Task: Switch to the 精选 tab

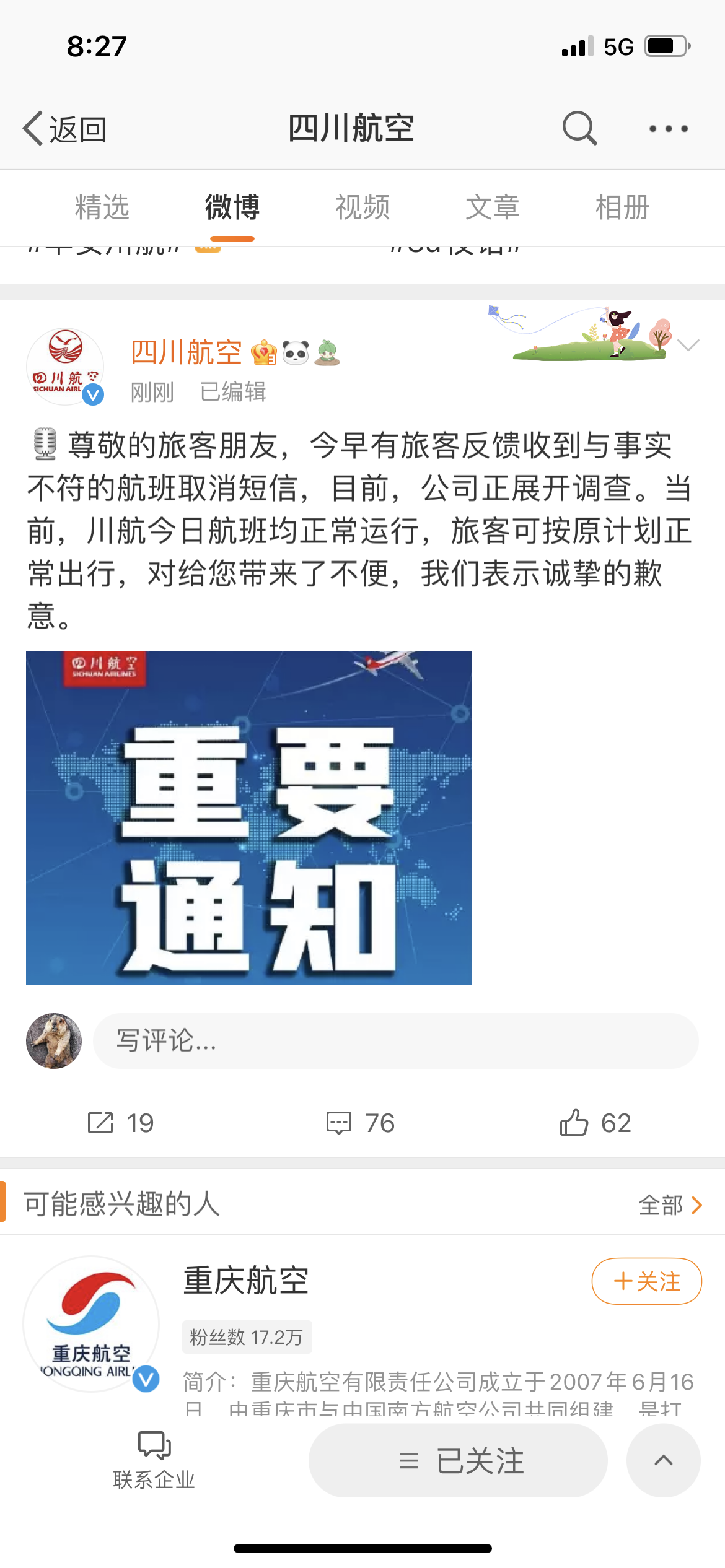Action: pyautogui.click(x=102, y=207)
